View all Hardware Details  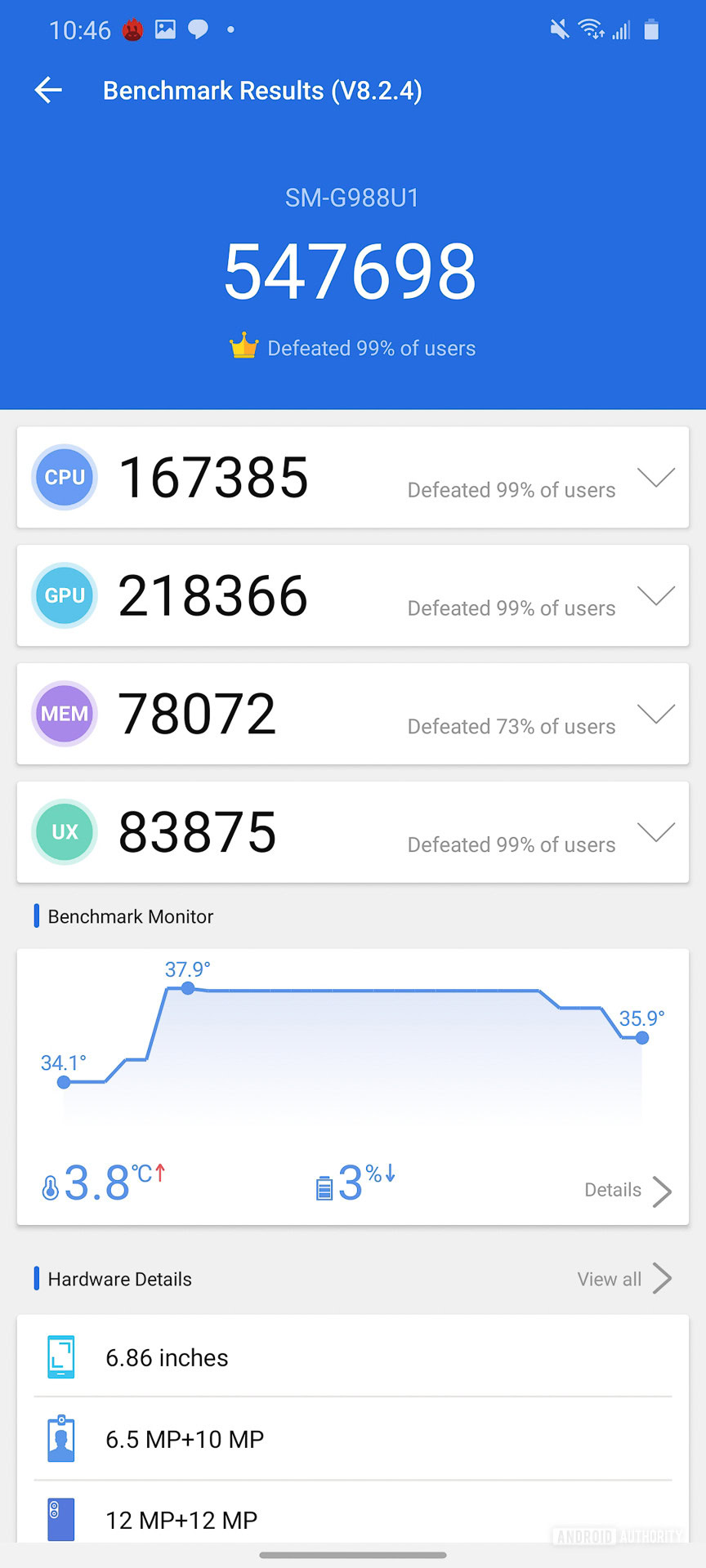(x=623, y=1279)
